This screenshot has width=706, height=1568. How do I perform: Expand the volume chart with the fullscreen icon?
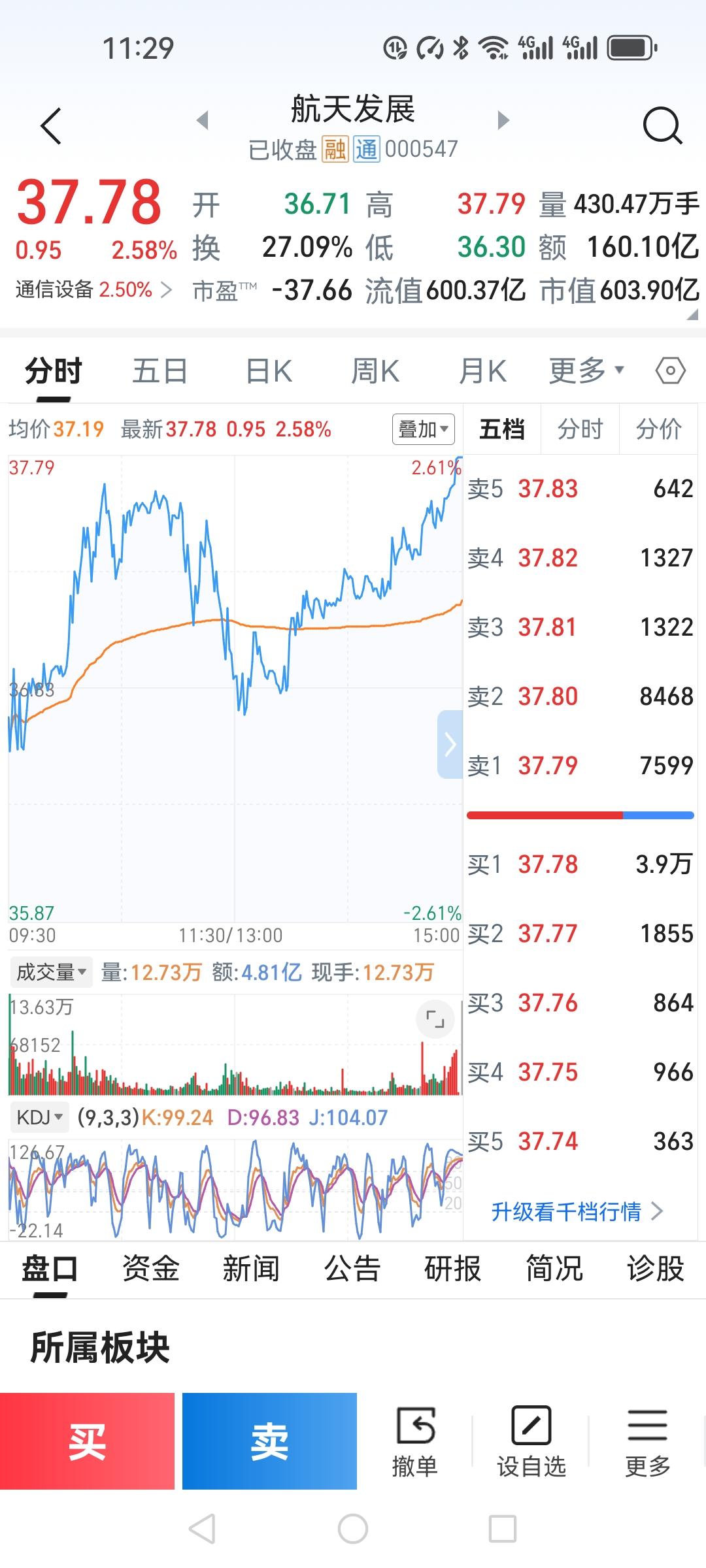click(x=437, y=1019)
